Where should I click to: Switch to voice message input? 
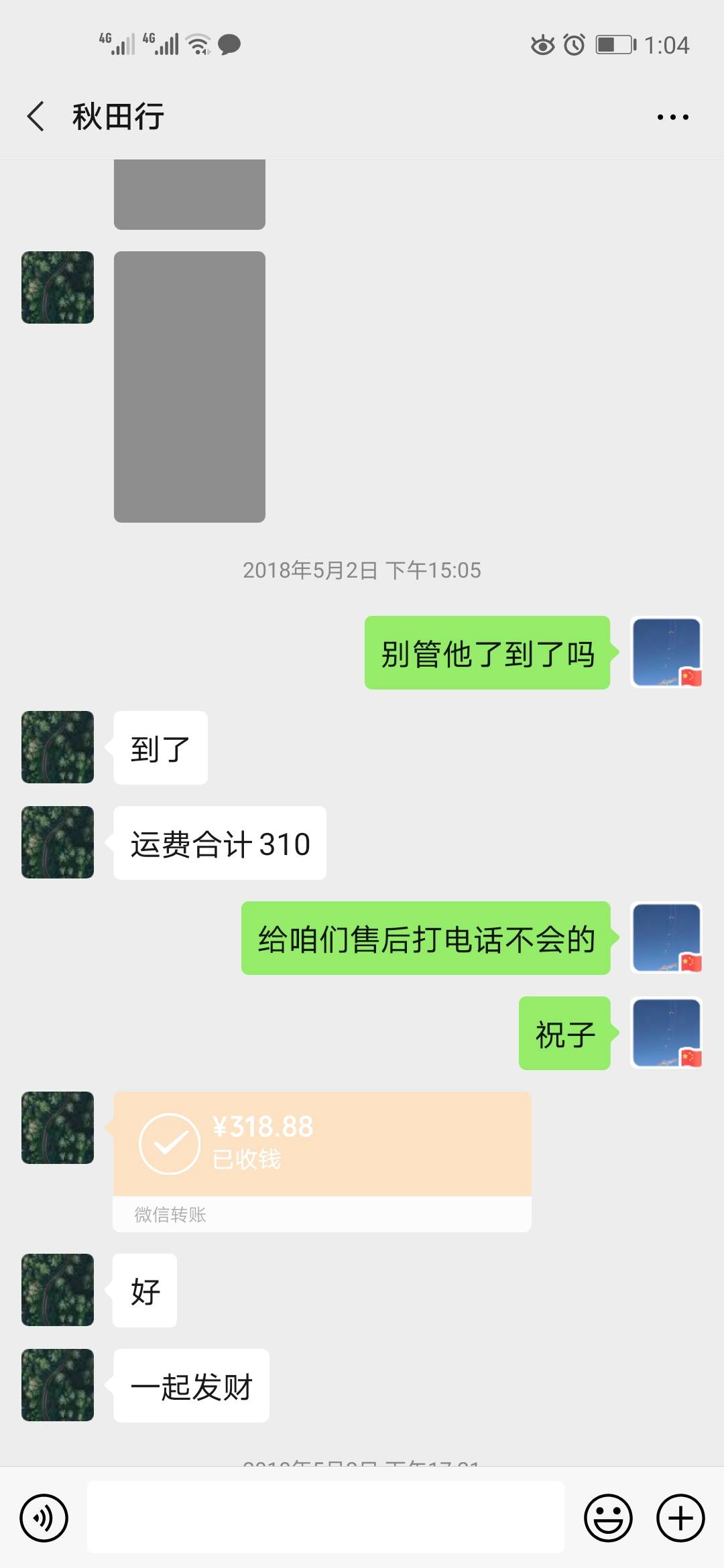(44, 1518)
